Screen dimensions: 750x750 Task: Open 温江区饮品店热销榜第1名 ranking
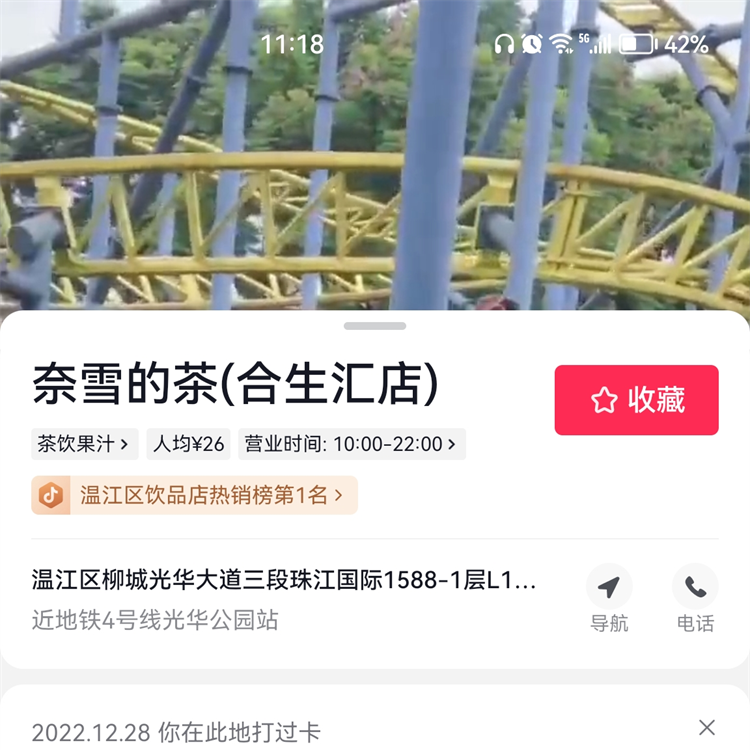coord(195,495)
